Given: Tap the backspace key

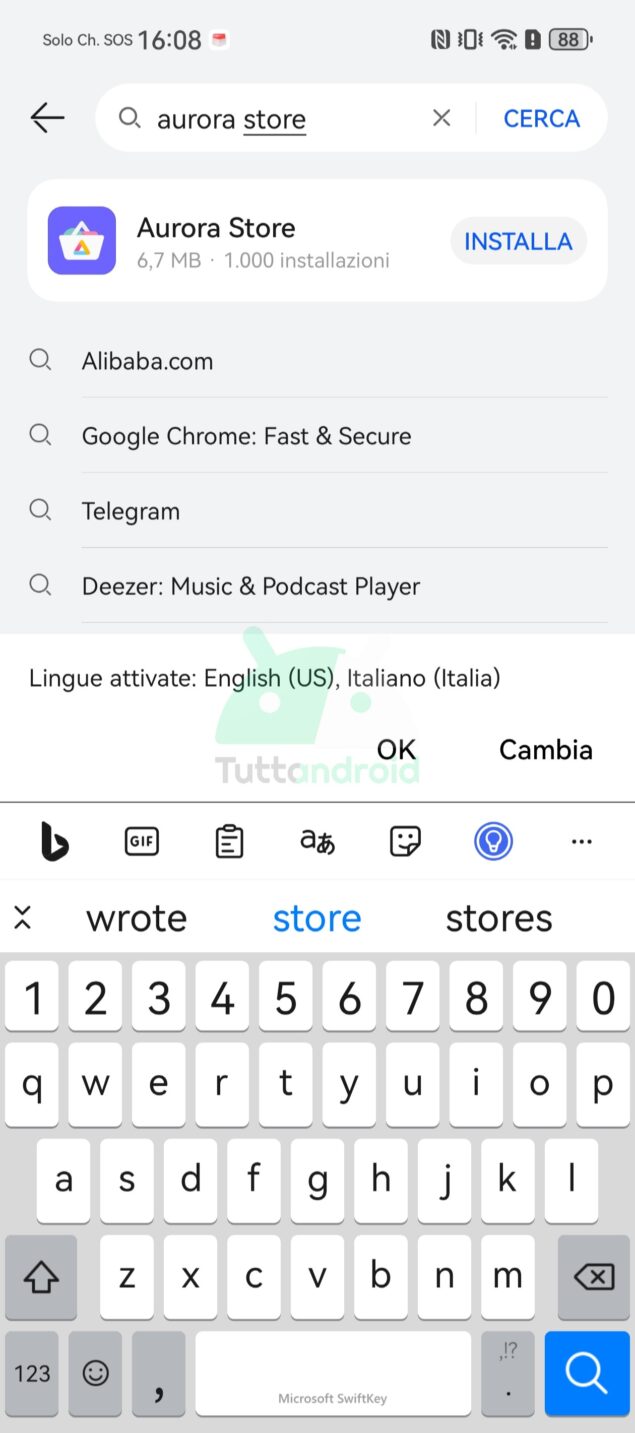Looking at the screenshot, I should click(593, 1277).
